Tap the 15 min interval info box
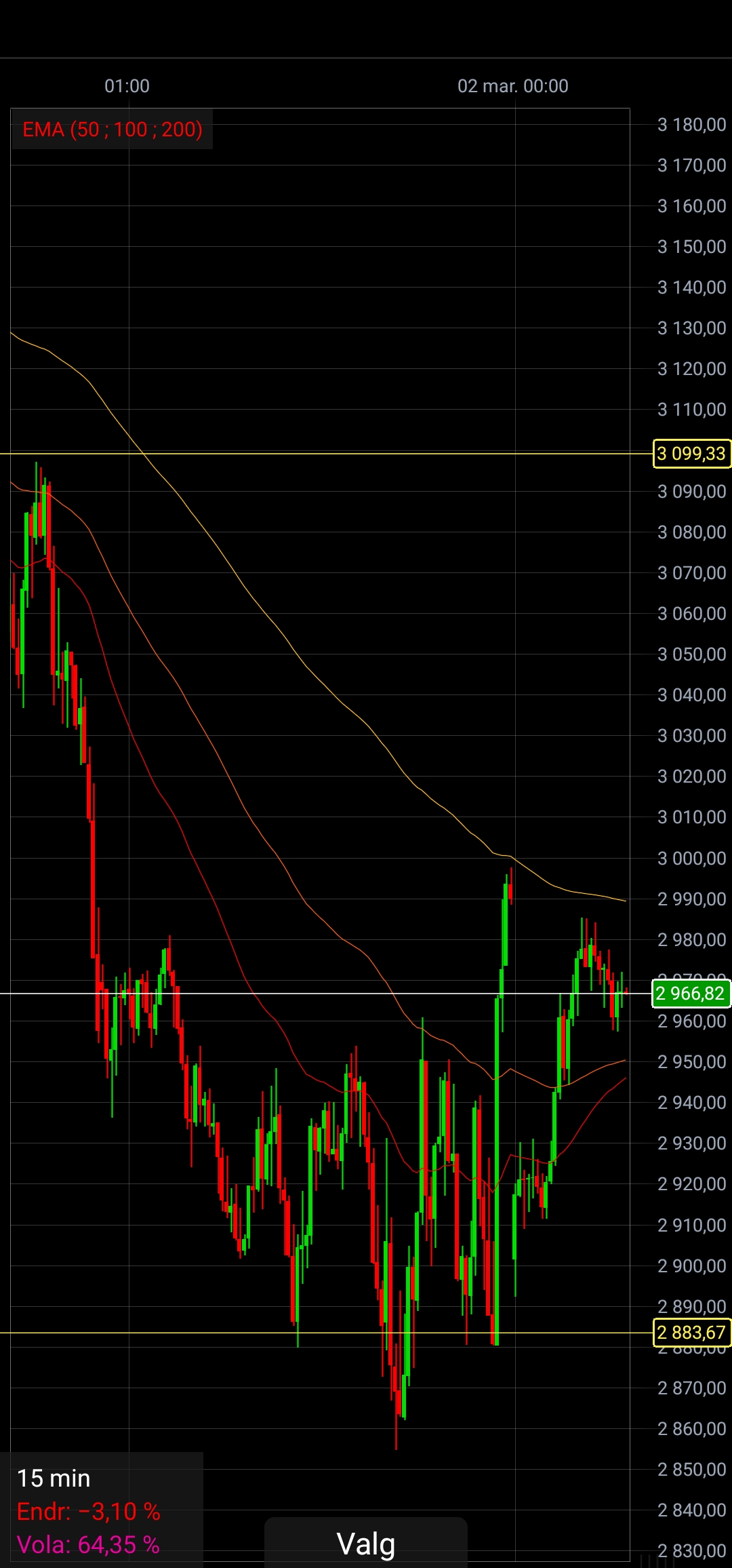The width and height of the screenshot is (732, 1568). tap(102, 1510)
